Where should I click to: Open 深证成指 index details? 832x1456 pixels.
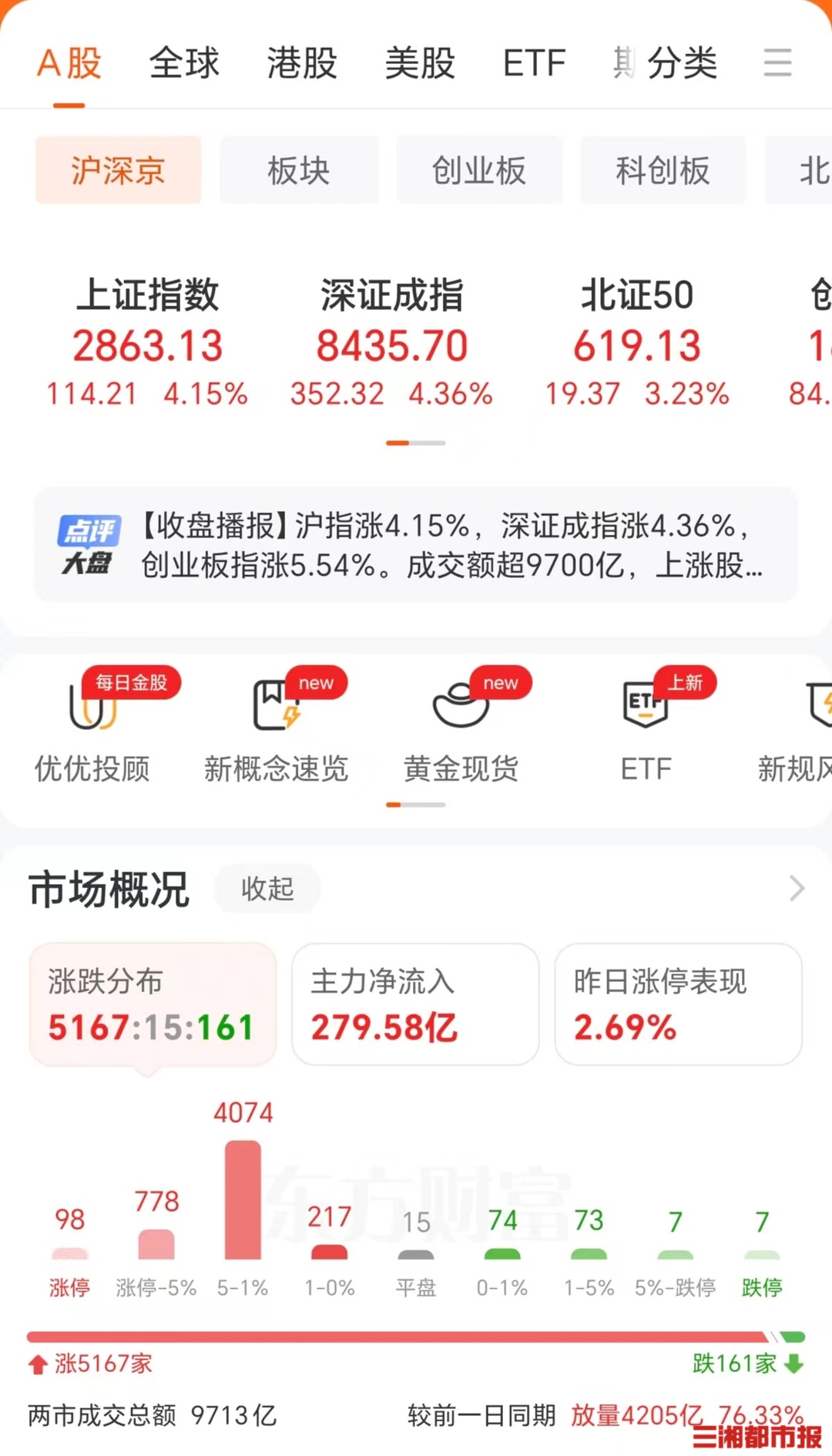point(391,343)
